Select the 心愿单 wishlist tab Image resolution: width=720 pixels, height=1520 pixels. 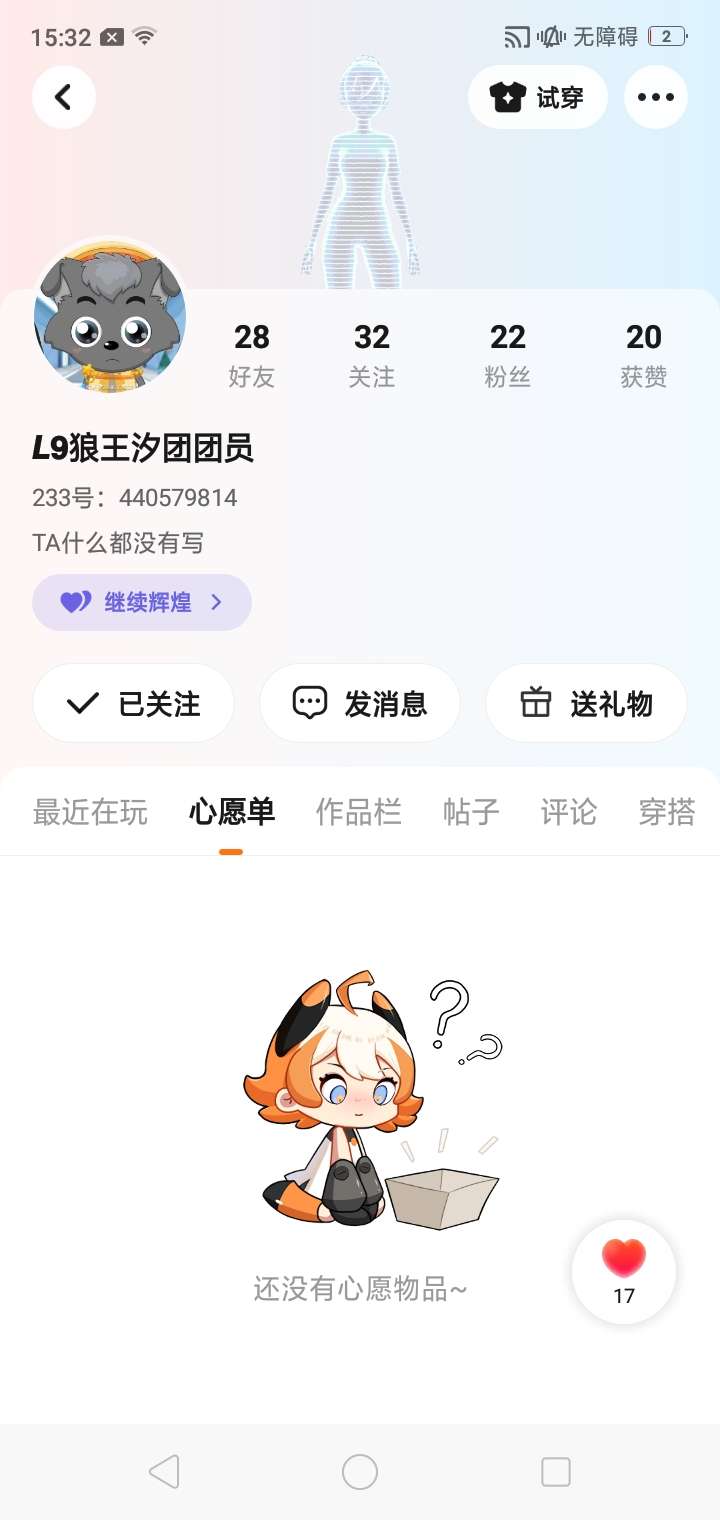pos(232,812)
